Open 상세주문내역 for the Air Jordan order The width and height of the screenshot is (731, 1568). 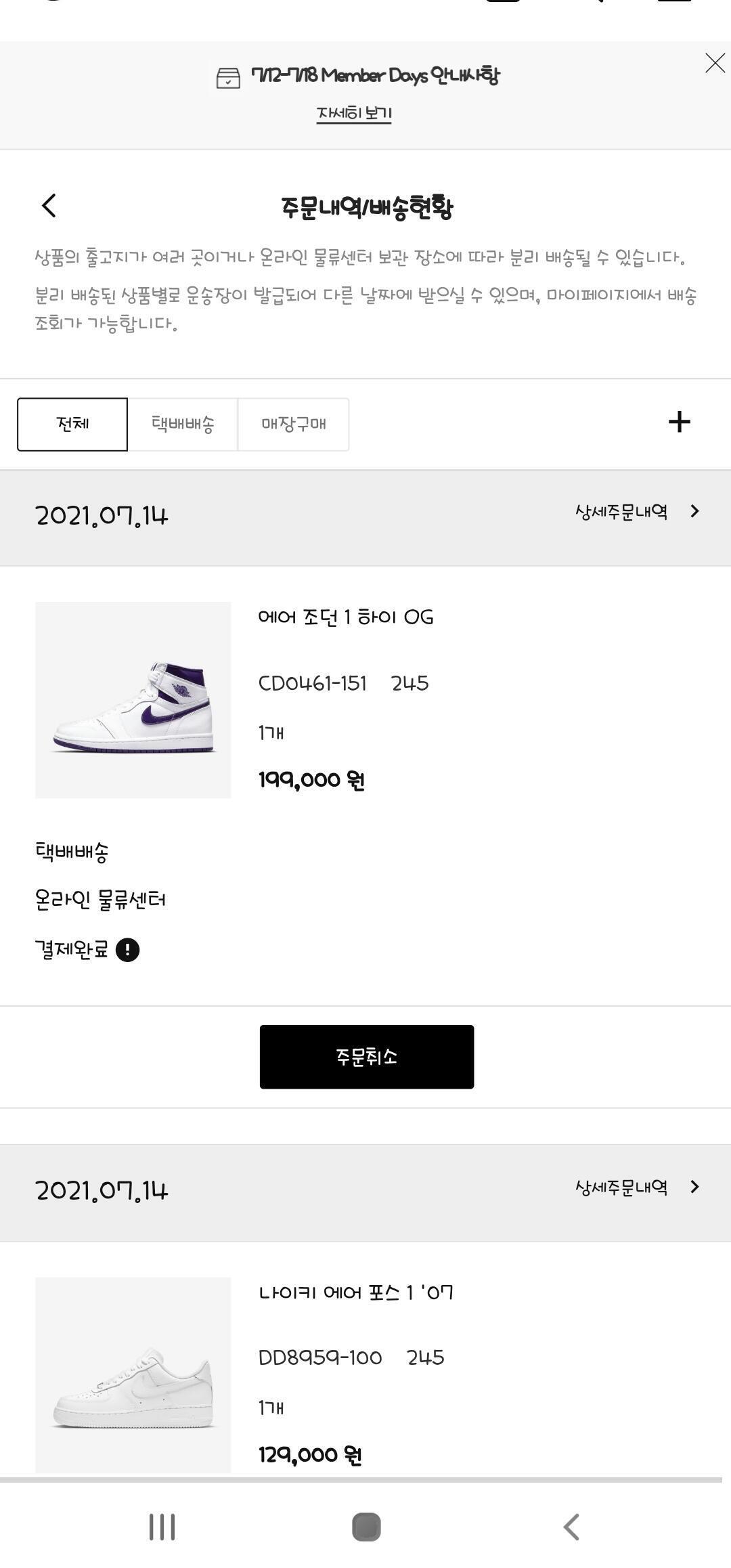636,512
